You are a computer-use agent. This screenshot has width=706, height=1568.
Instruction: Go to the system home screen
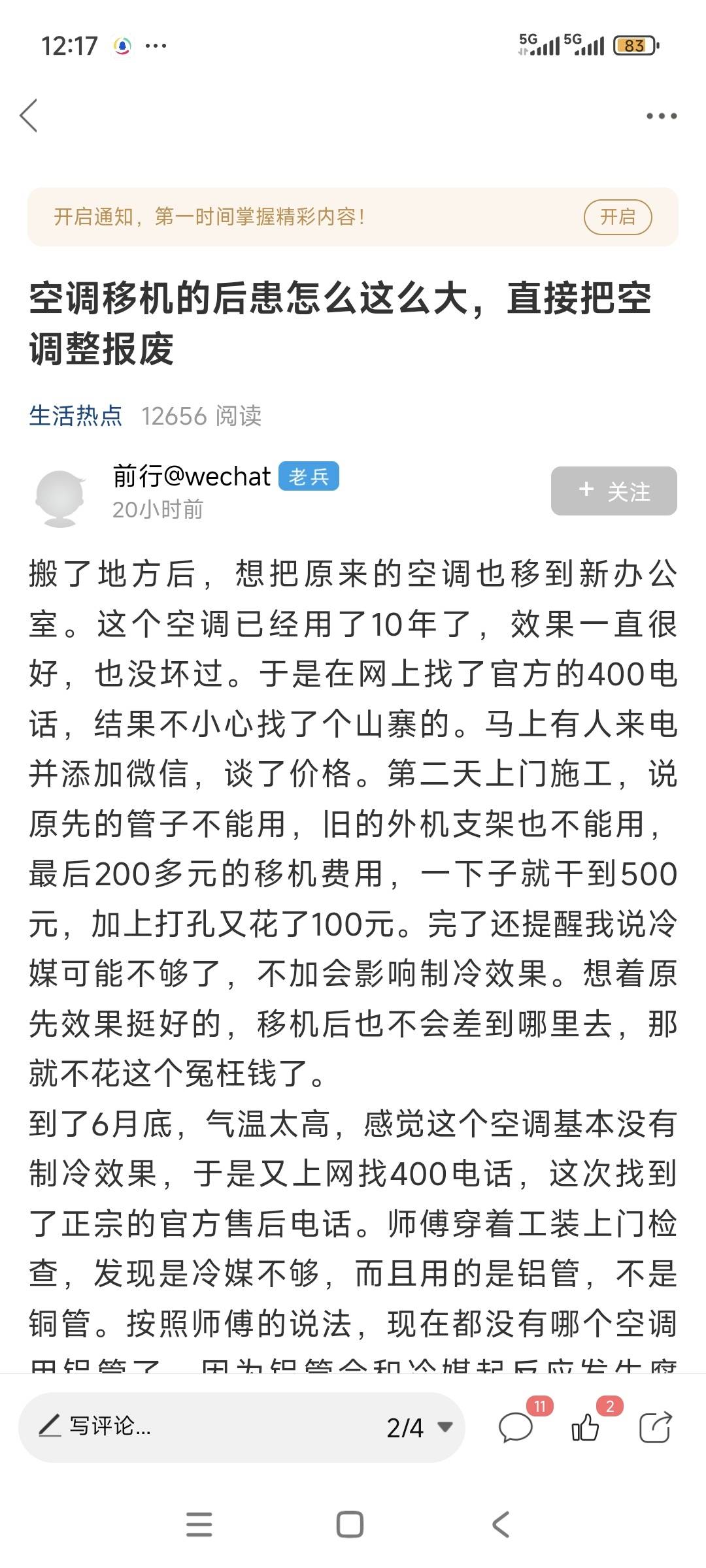[350, 1524]
